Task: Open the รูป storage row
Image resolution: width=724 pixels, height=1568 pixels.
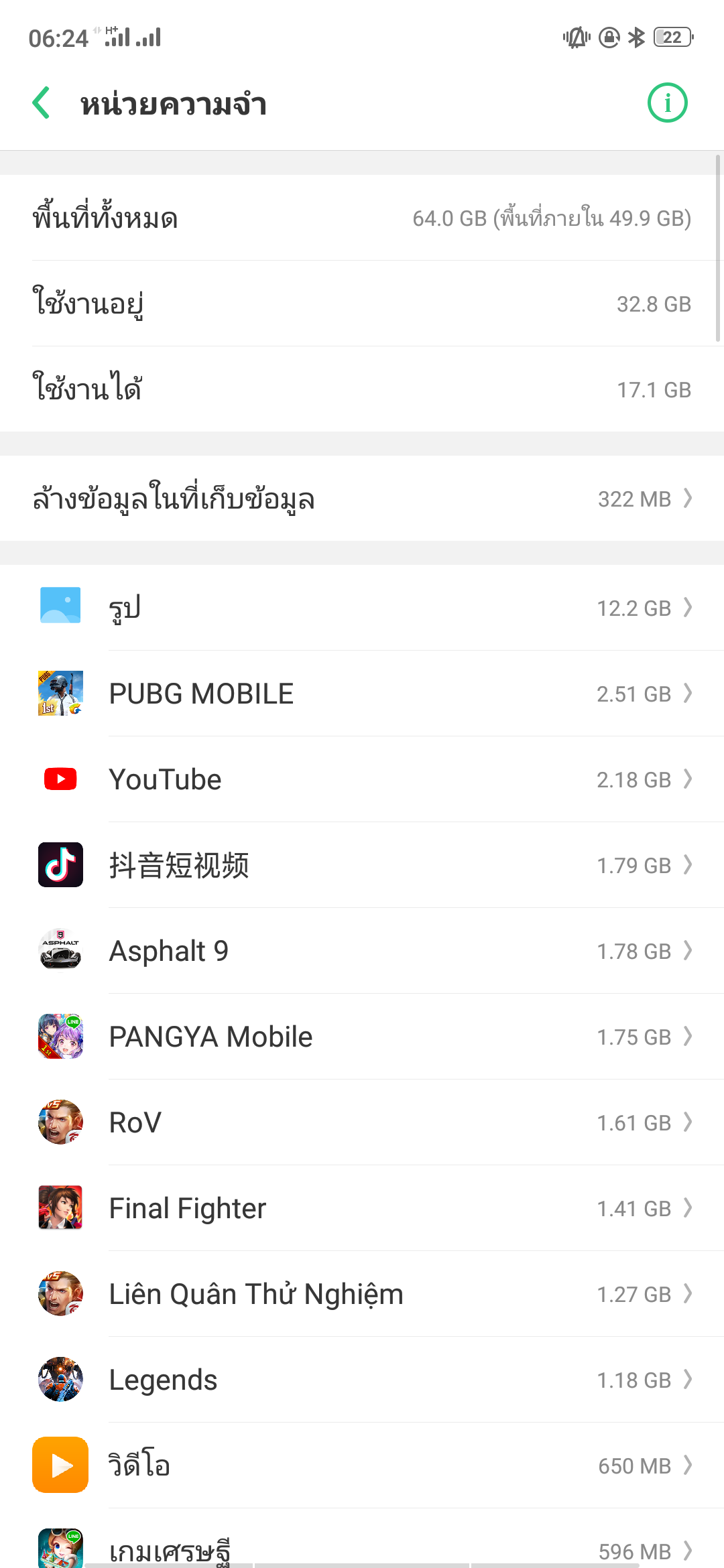Action: [362, 608]
